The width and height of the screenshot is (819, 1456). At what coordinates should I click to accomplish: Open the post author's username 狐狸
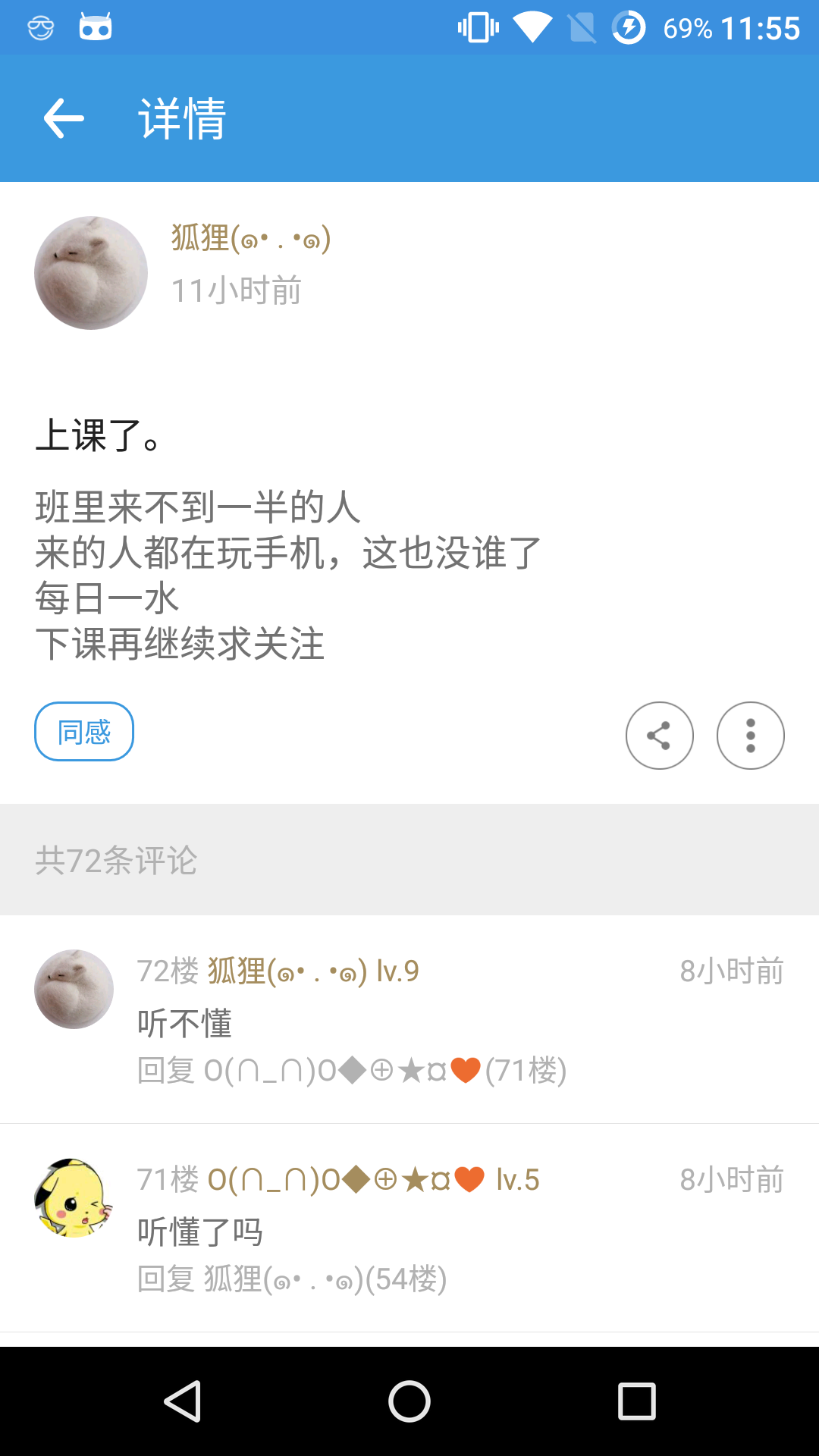(250, 238)
